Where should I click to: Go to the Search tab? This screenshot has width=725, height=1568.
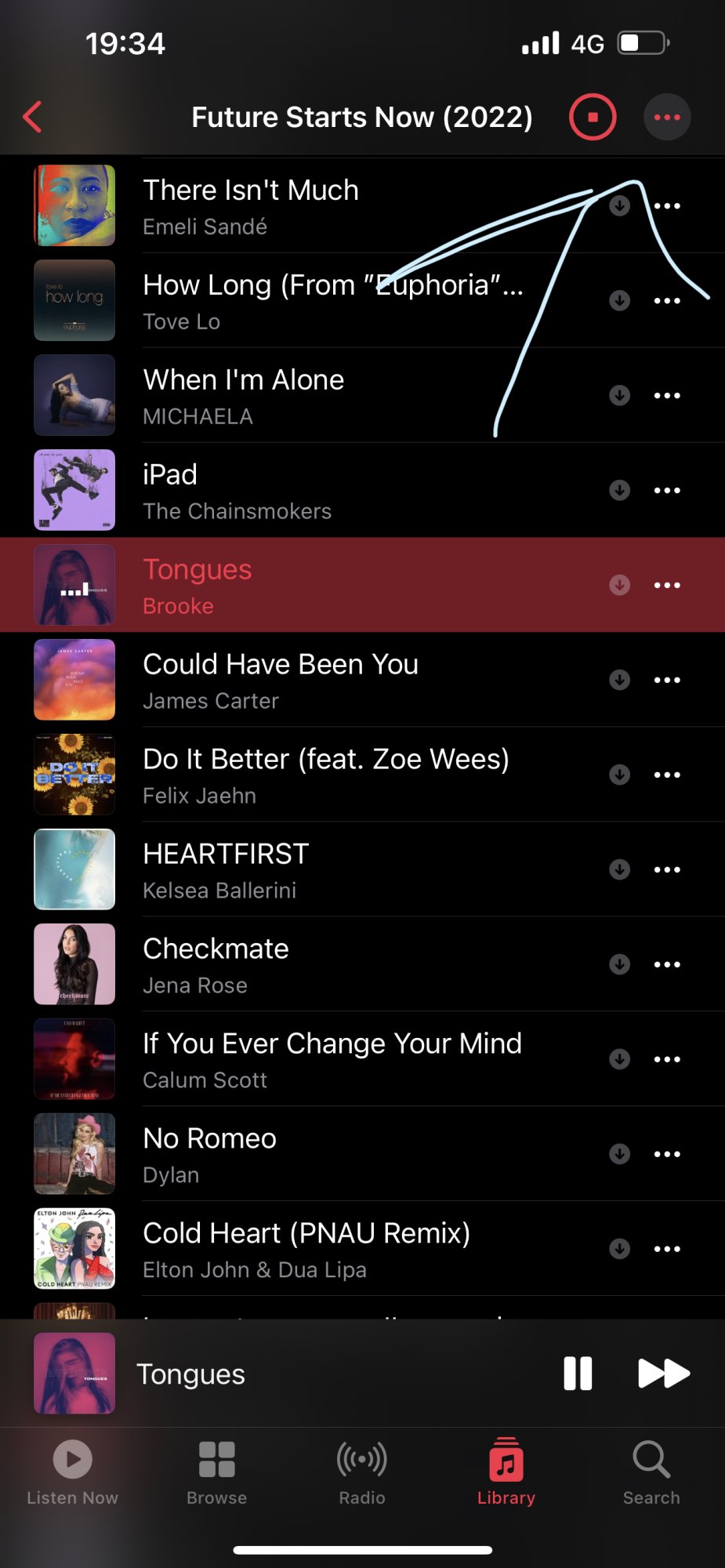651,1472
